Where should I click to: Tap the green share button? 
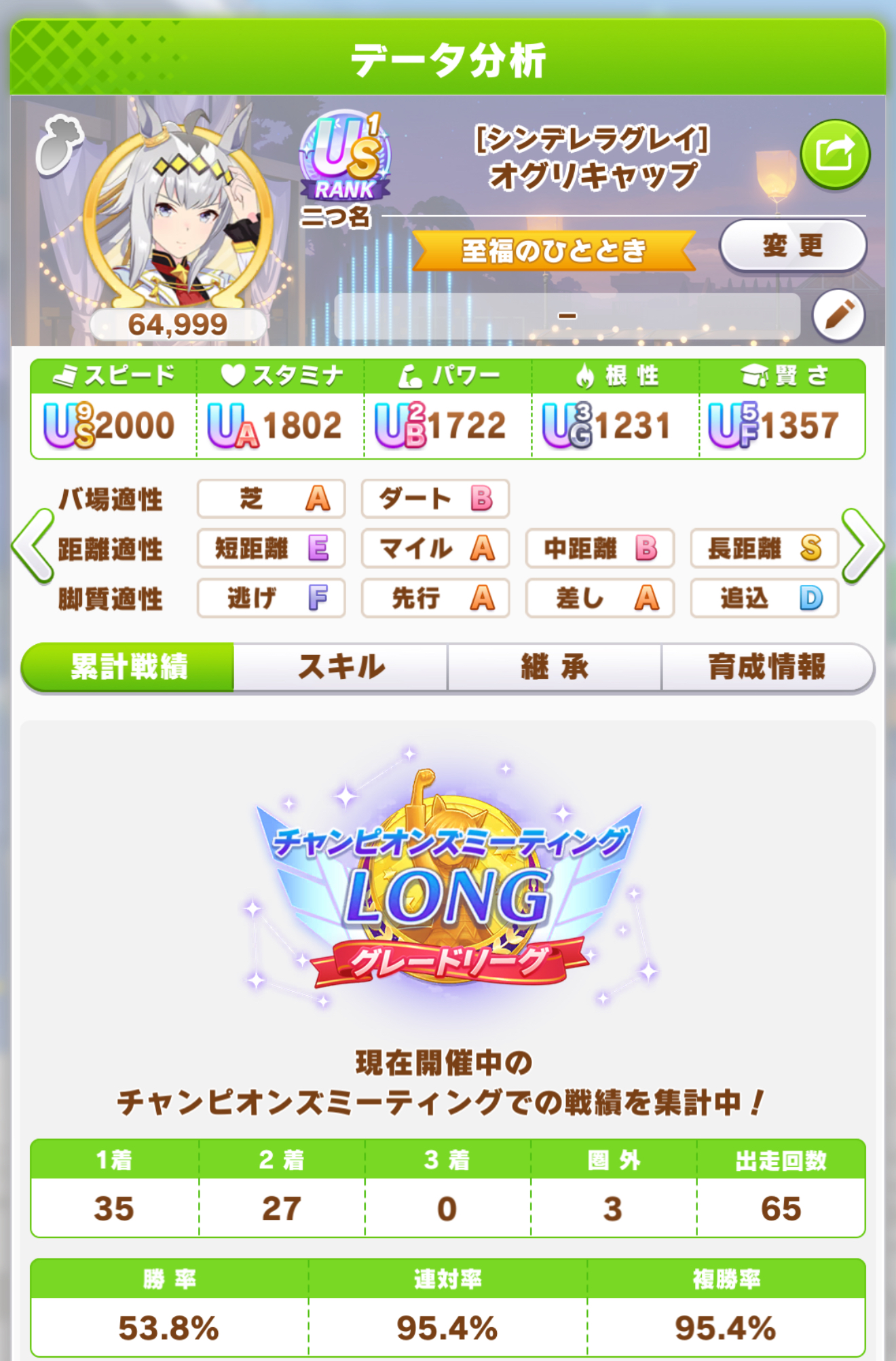pos(834,154)
